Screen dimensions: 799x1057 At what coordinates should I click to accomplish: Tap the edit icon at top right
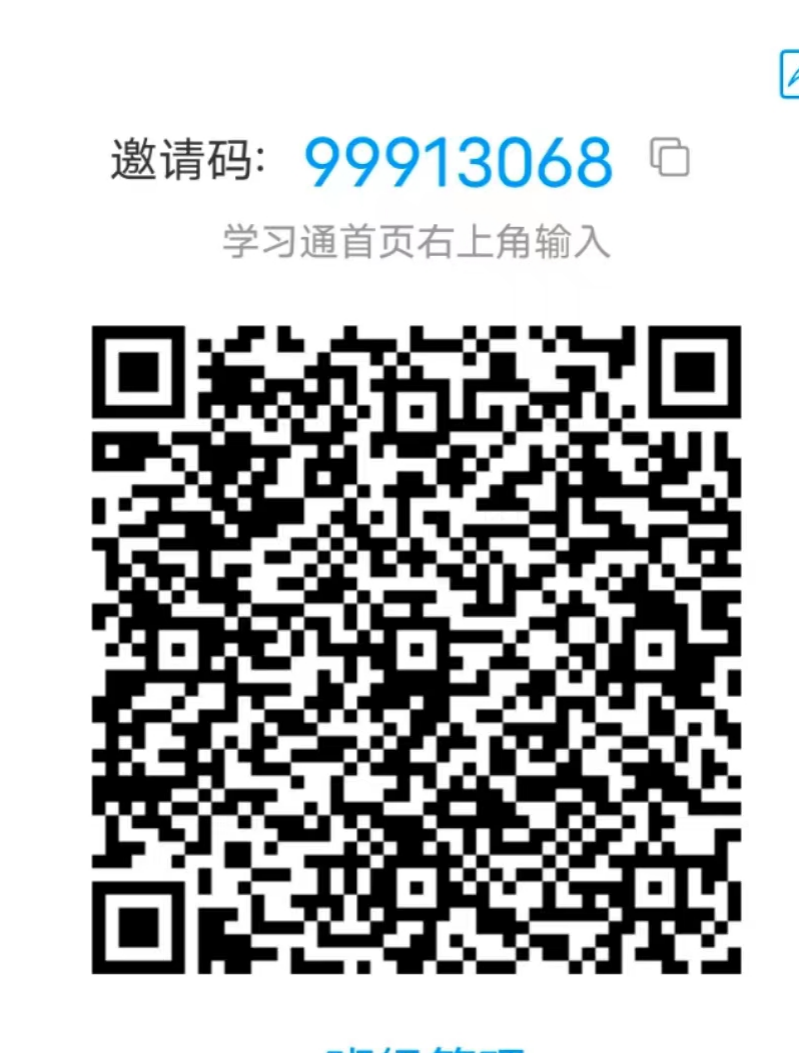point(789,75)
